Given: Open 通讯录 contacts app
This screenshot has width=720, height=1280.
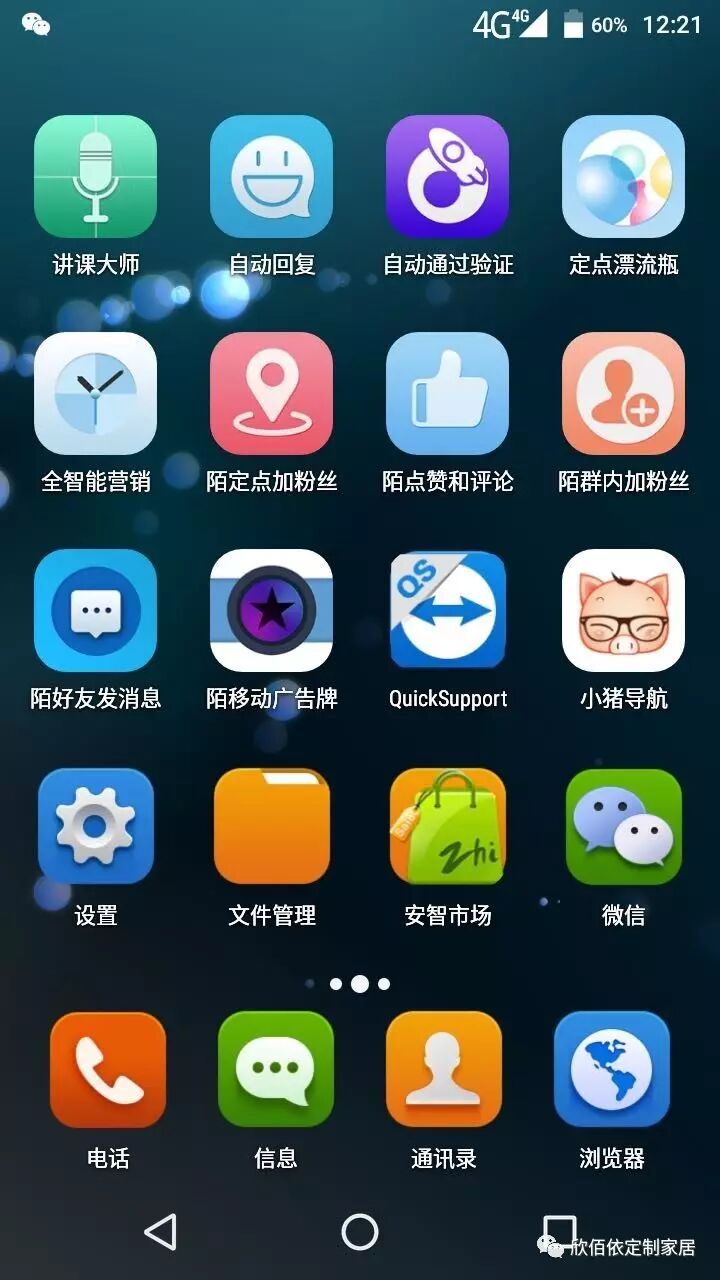Looking at the screenshot, I should [444, 1070].
